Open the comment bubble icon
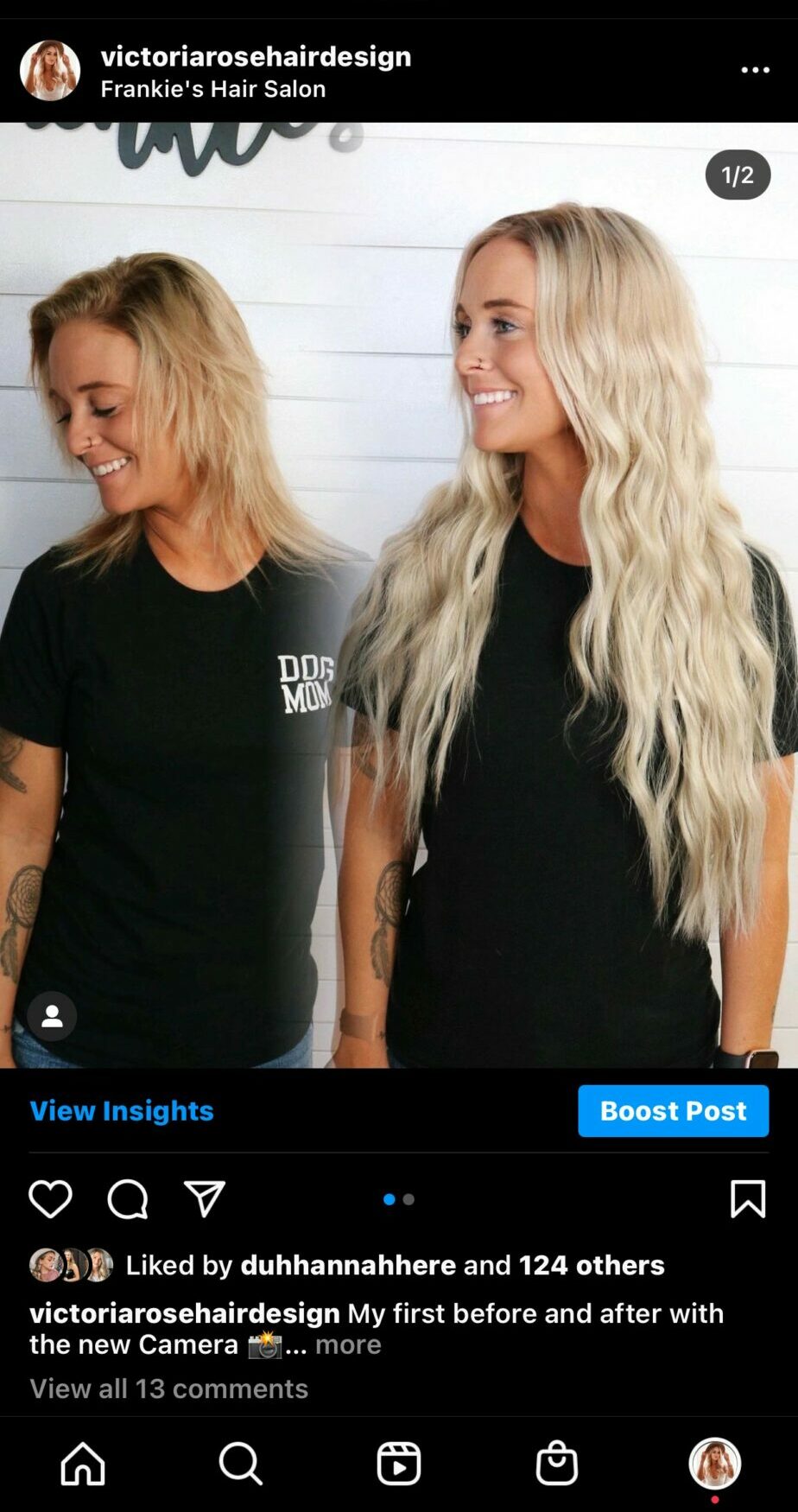The width and height of the screenshot is (798, 1512). 128,1198
